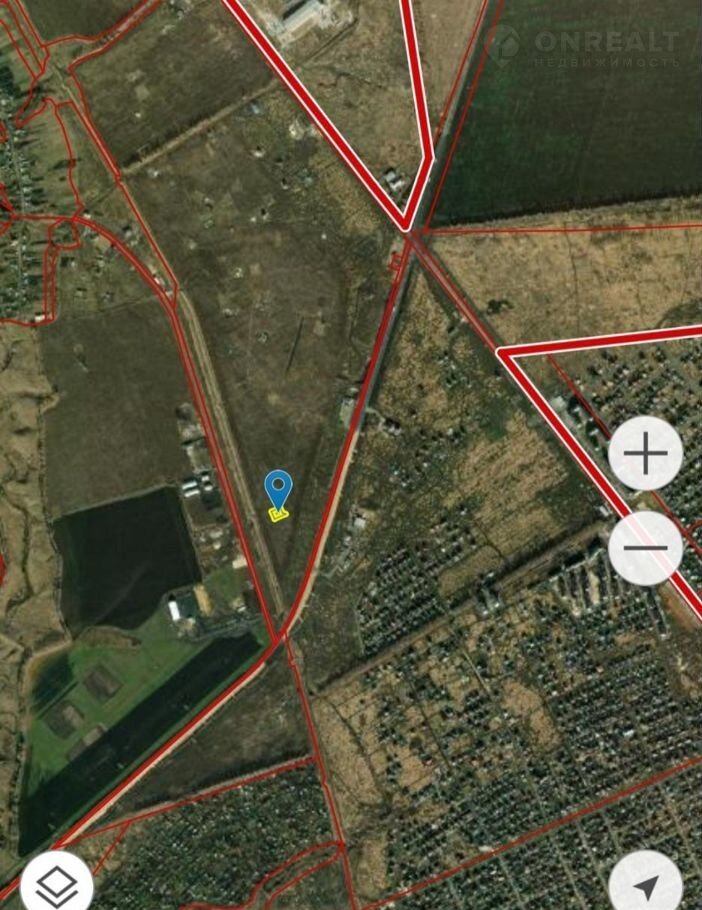This screenshot has width=702, height=910.
Task: Center map on my location
Action: tap(646, 884)
